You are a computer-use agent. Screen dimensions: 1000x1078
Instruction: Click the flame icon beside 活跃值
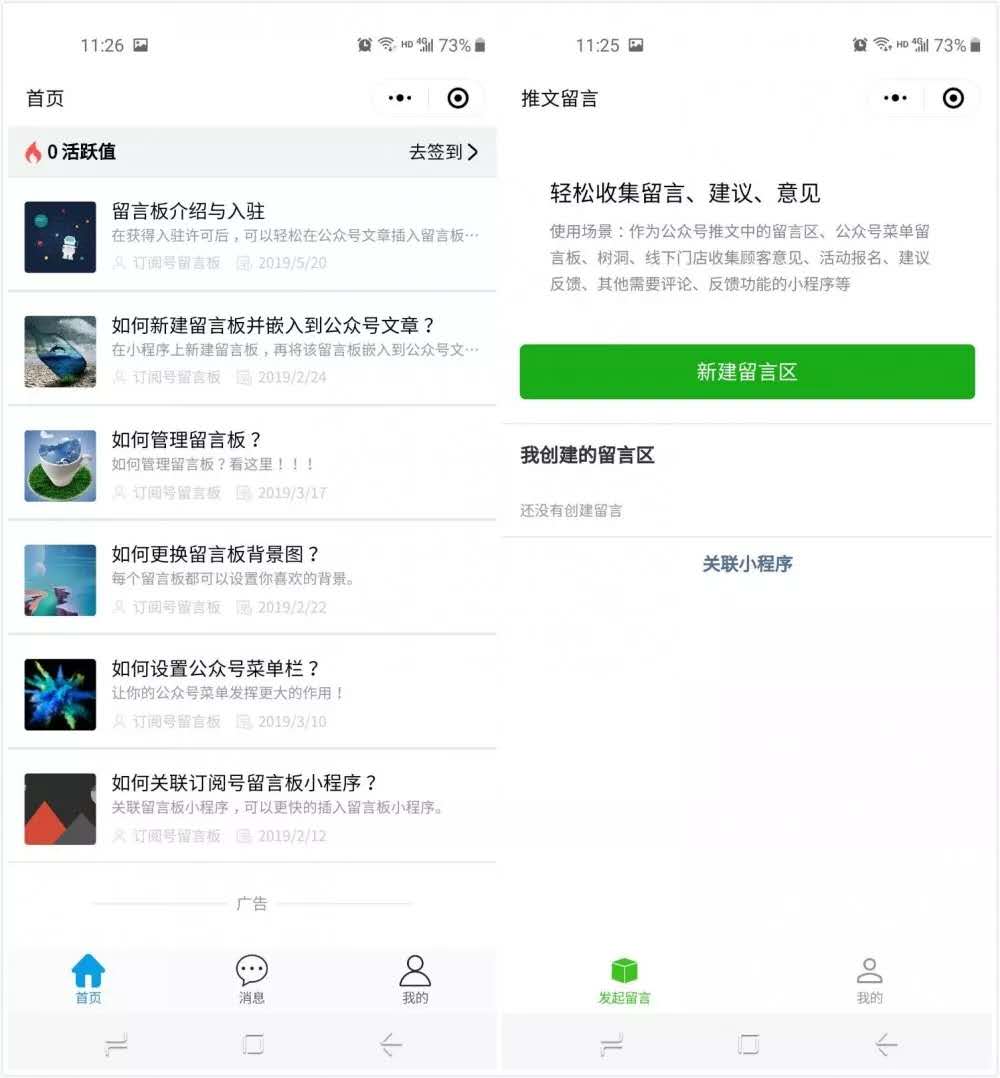tap(32, 152)
